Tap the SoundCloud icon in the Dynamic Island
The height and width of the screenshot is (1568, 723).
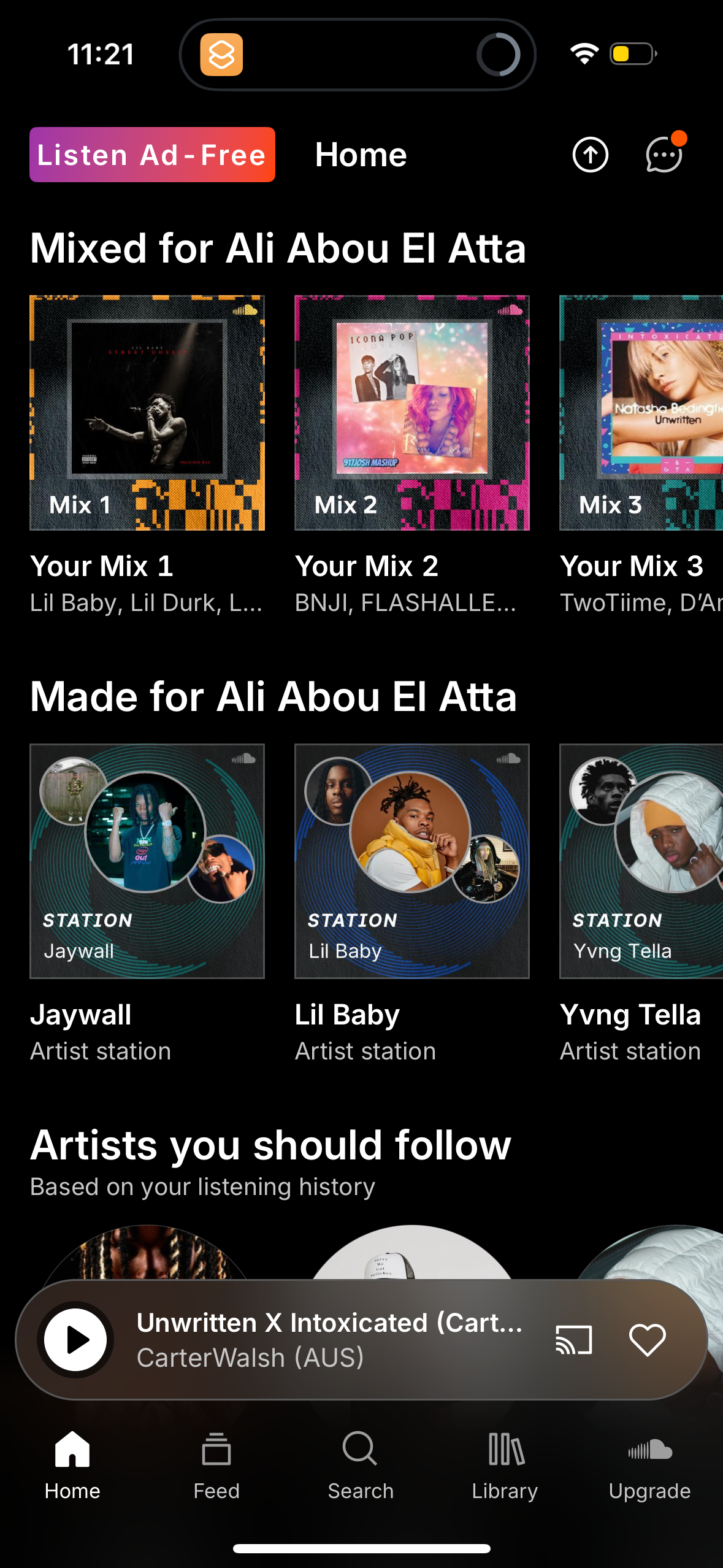point(223,55)
